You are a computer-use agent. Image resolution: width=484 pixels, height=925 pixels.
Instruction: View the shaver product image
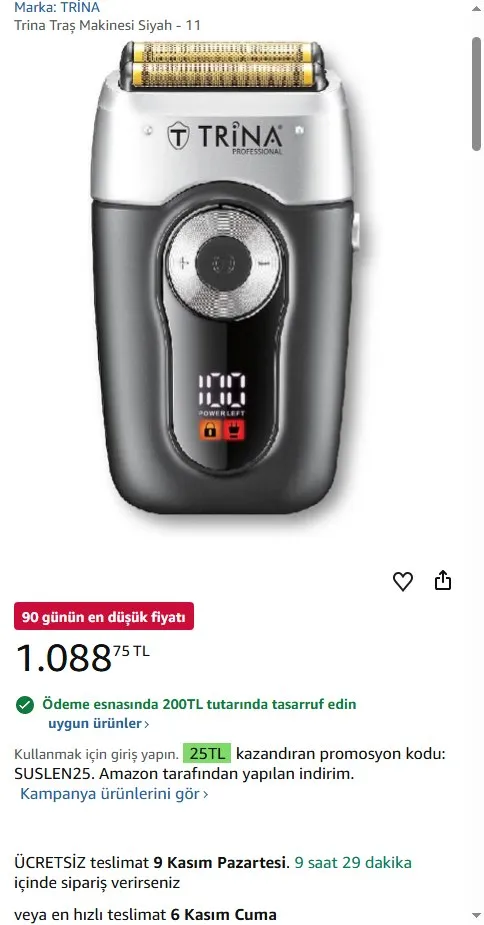coord(224,278)
